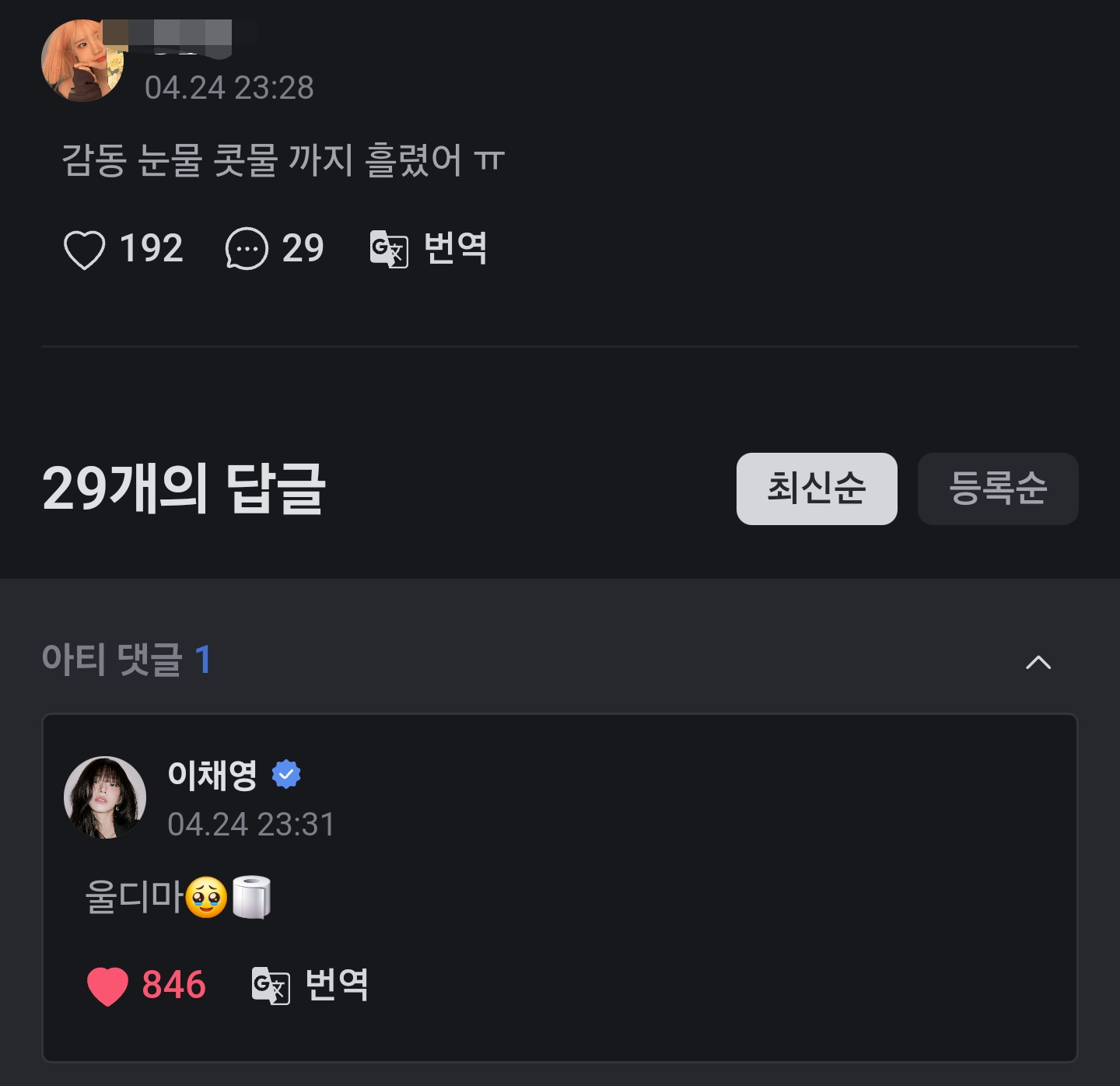
Task: Collapse the 아티 댓글 section
Action: [x=1038, y=662]
